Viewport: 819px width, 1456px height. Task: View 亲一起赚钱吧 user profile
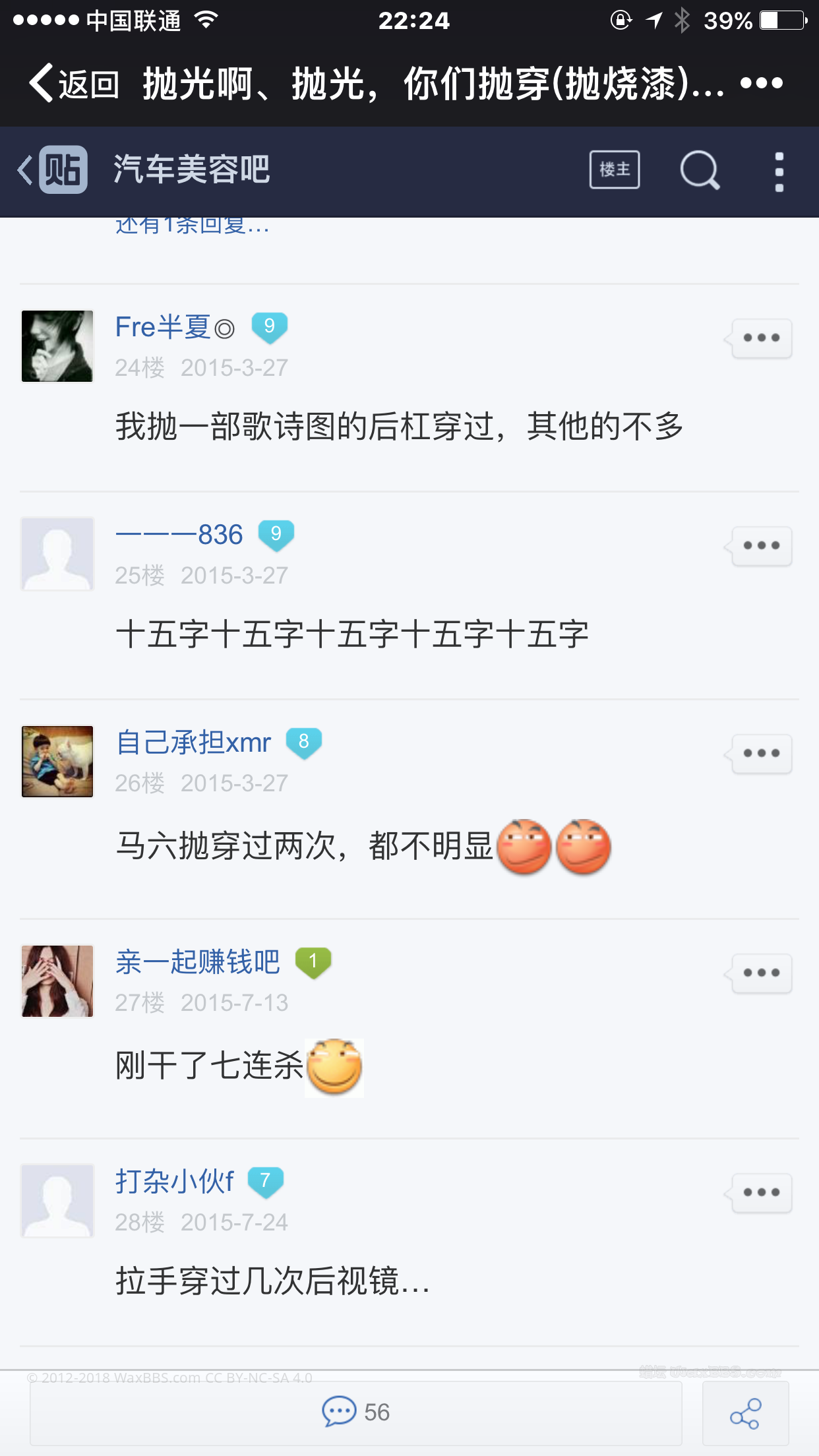(198, 962)
